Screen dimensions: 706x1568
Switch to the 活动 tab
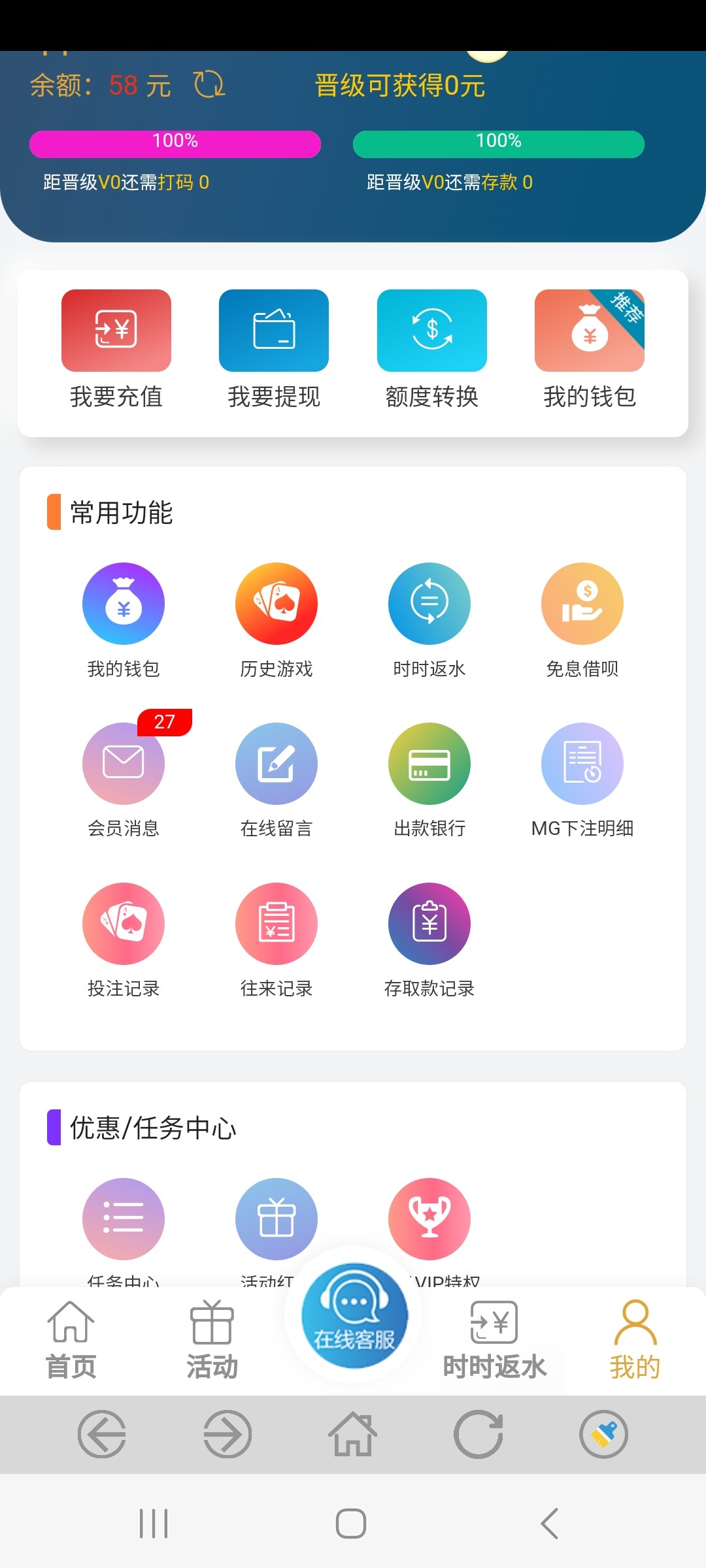click(x=212, y=1339)
